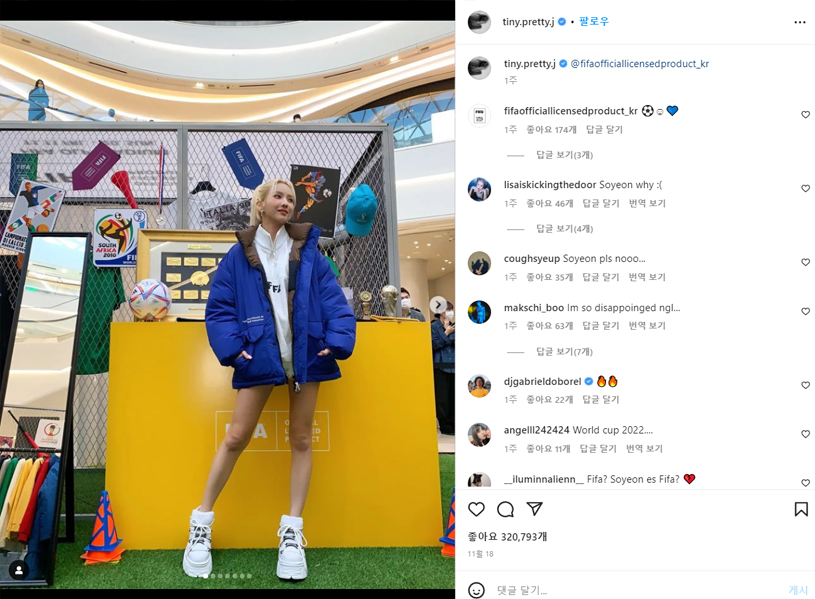The image size is (815, 599).
Task: Expand 7 replies under makschi_boo
Action: pyautogui.click(x=564, y=352)
